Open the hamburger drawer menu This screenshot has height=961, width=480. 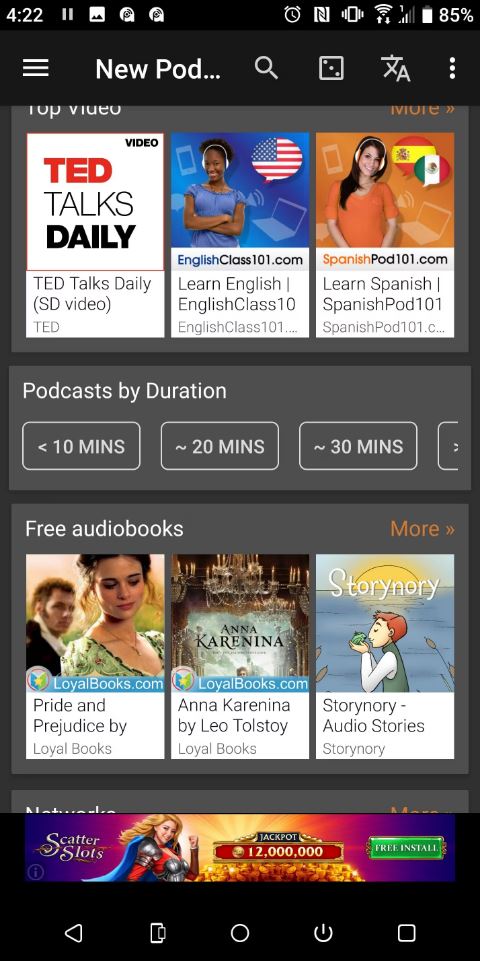pos(36,68)
